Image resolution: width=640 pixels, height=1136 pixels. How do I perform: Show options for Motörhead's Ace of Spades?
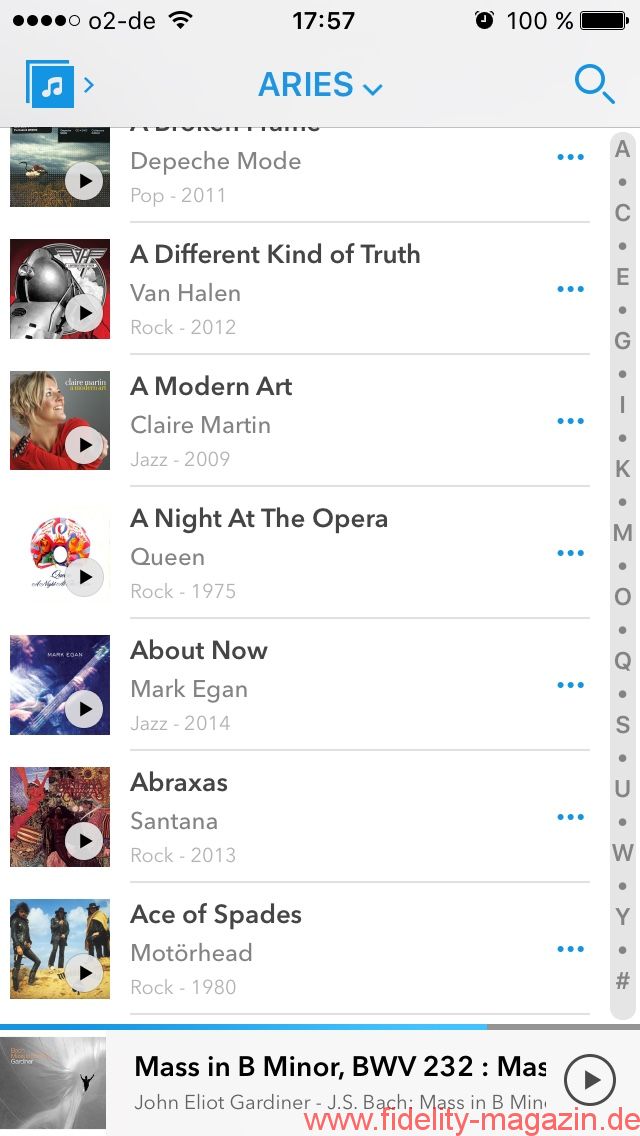pos(570,949)
